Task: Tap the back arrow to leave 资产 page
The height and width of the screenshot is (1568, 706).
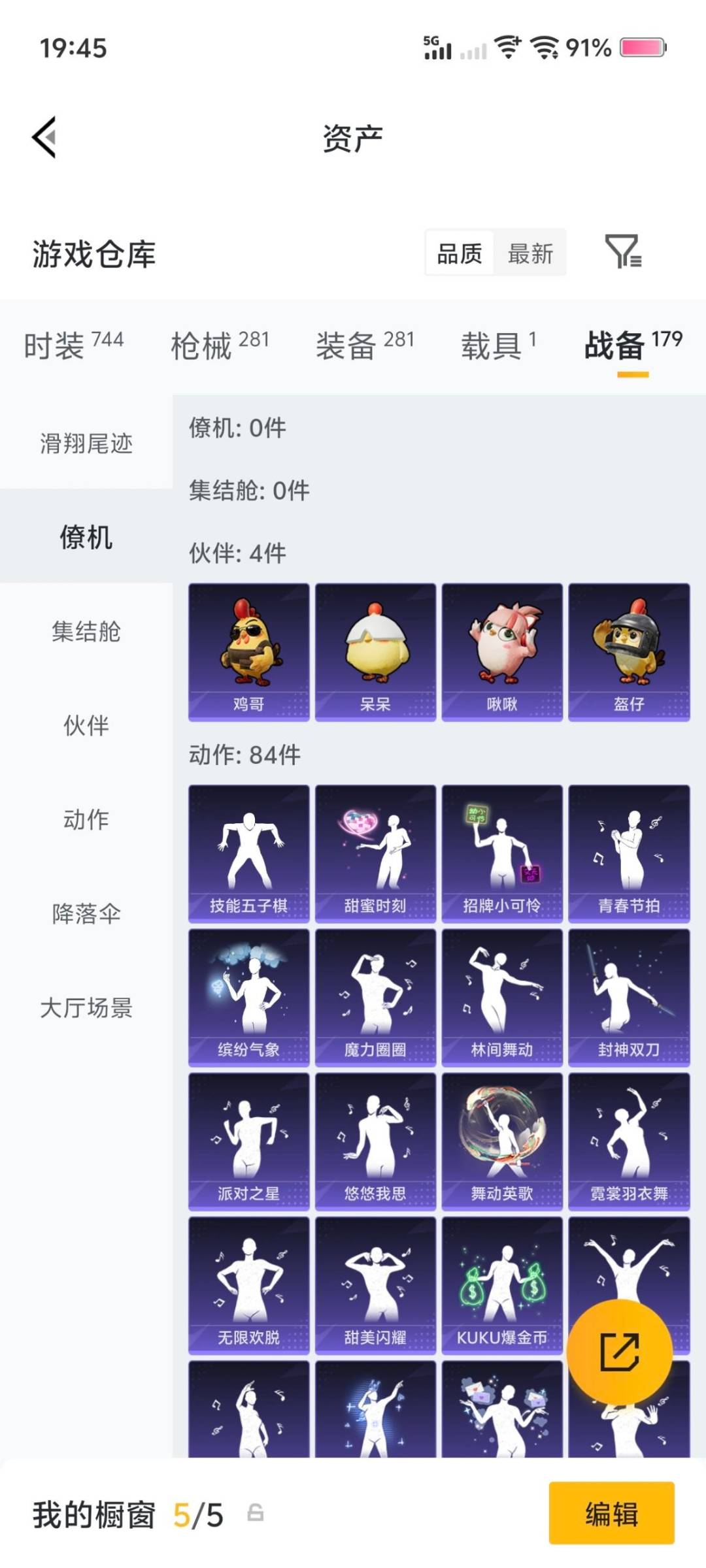Action: pos(43,137)
